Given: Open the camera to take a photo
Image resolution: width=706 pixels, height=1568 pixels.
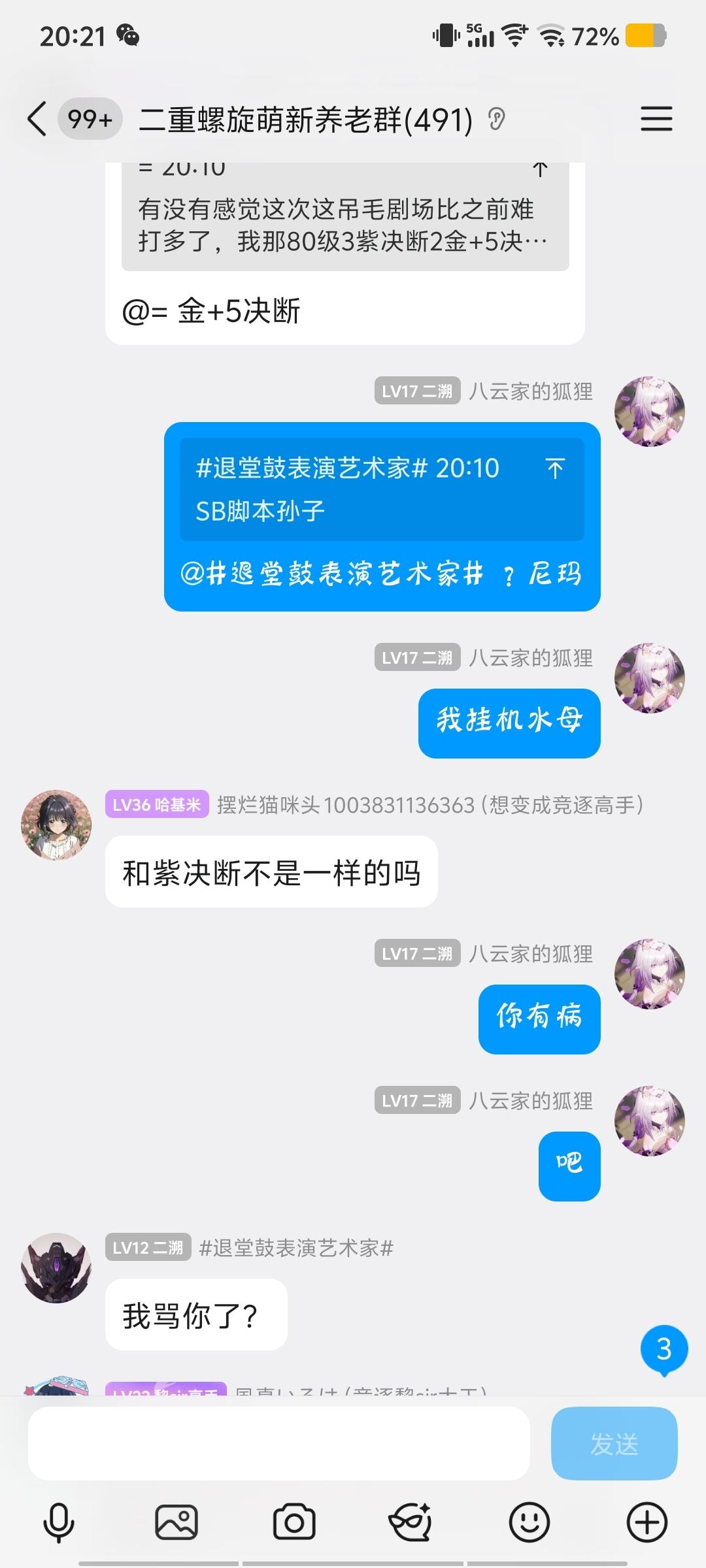Looking at the screenshot, I should tap(294, 1522).
